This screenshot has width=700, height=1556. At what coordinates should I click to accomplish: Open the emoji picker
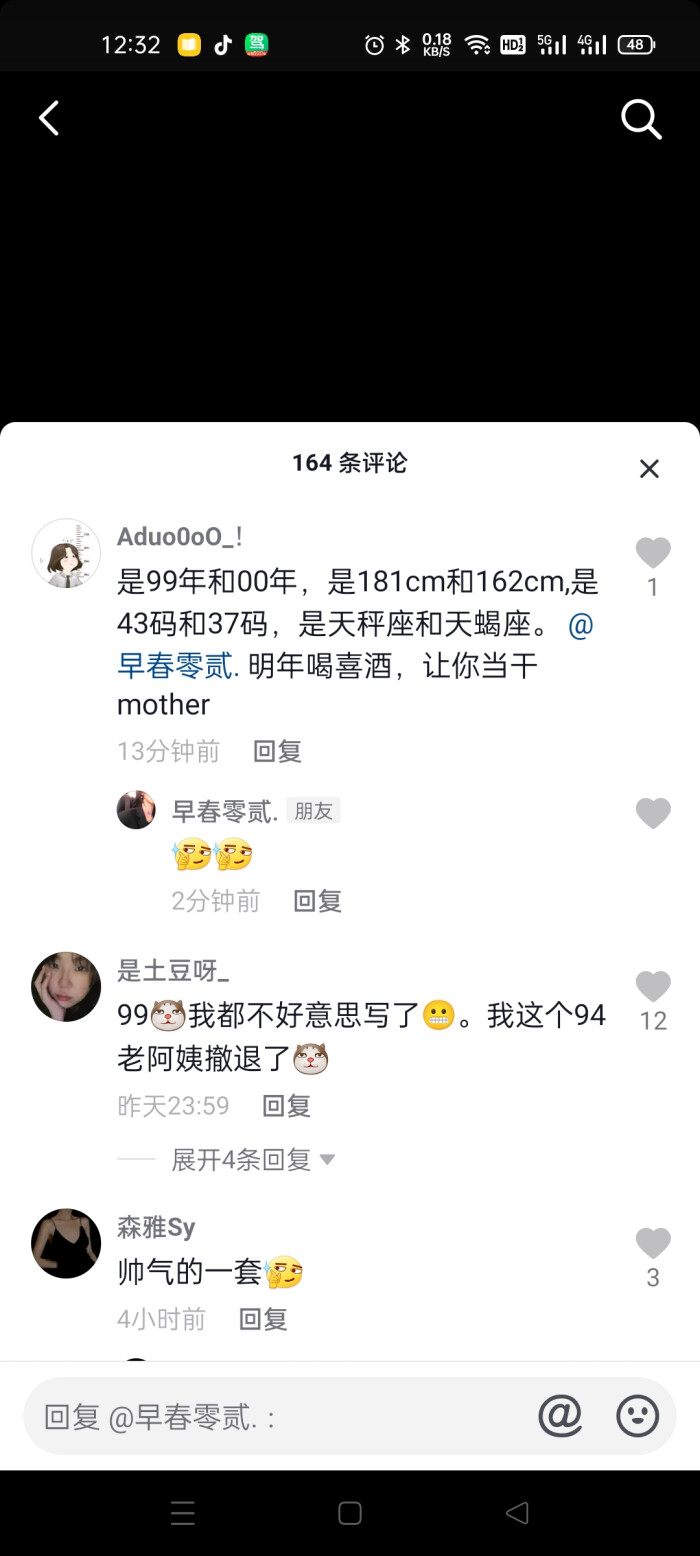click(x=637, y=1416)
